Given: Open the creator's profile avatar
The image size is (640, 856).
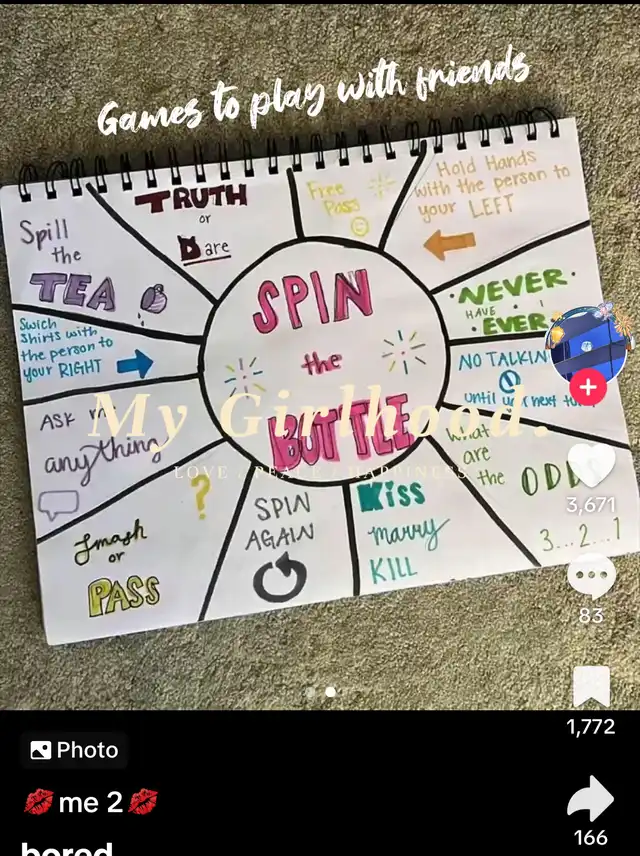Looking at the screenshot, I should click(588, 342).
